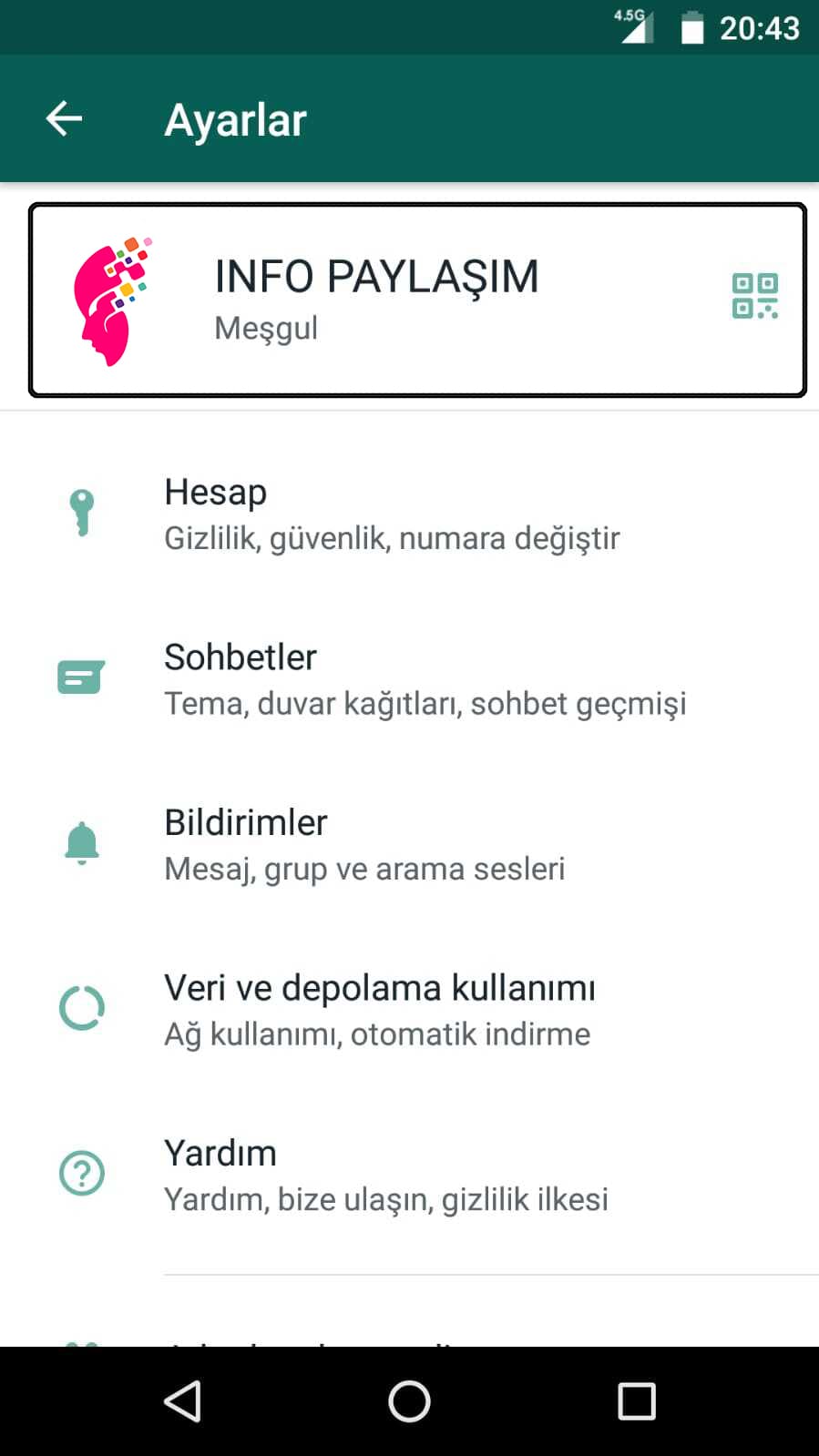
Task: Tap the battery indicator in the status bar
Action: (x=691, y=28)
